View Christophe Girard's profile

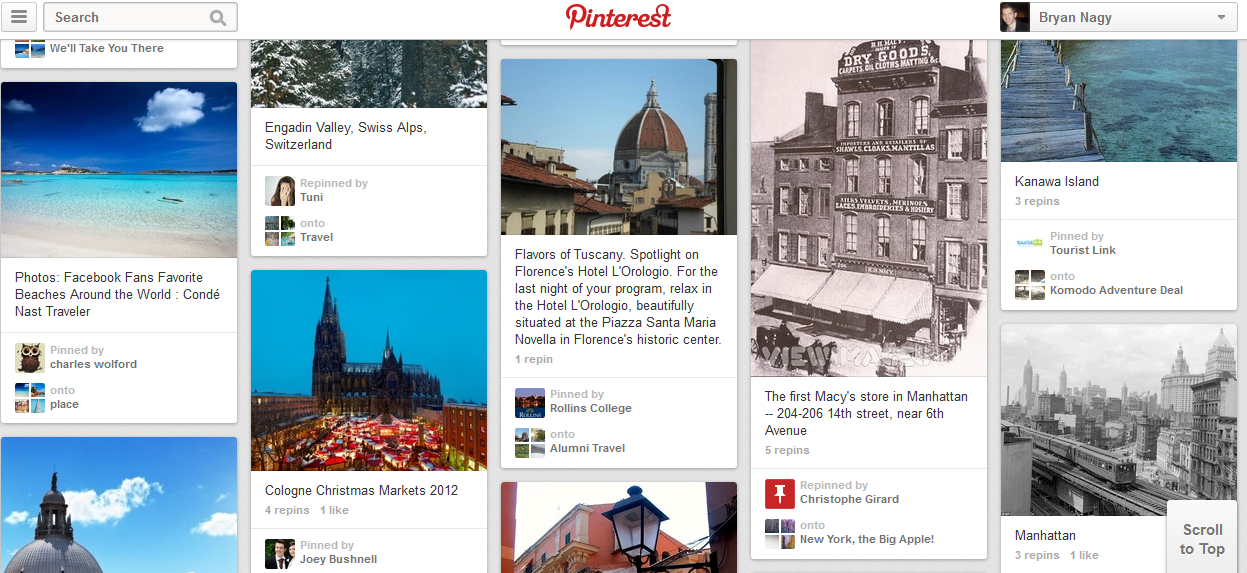click(x=849, y=499)
